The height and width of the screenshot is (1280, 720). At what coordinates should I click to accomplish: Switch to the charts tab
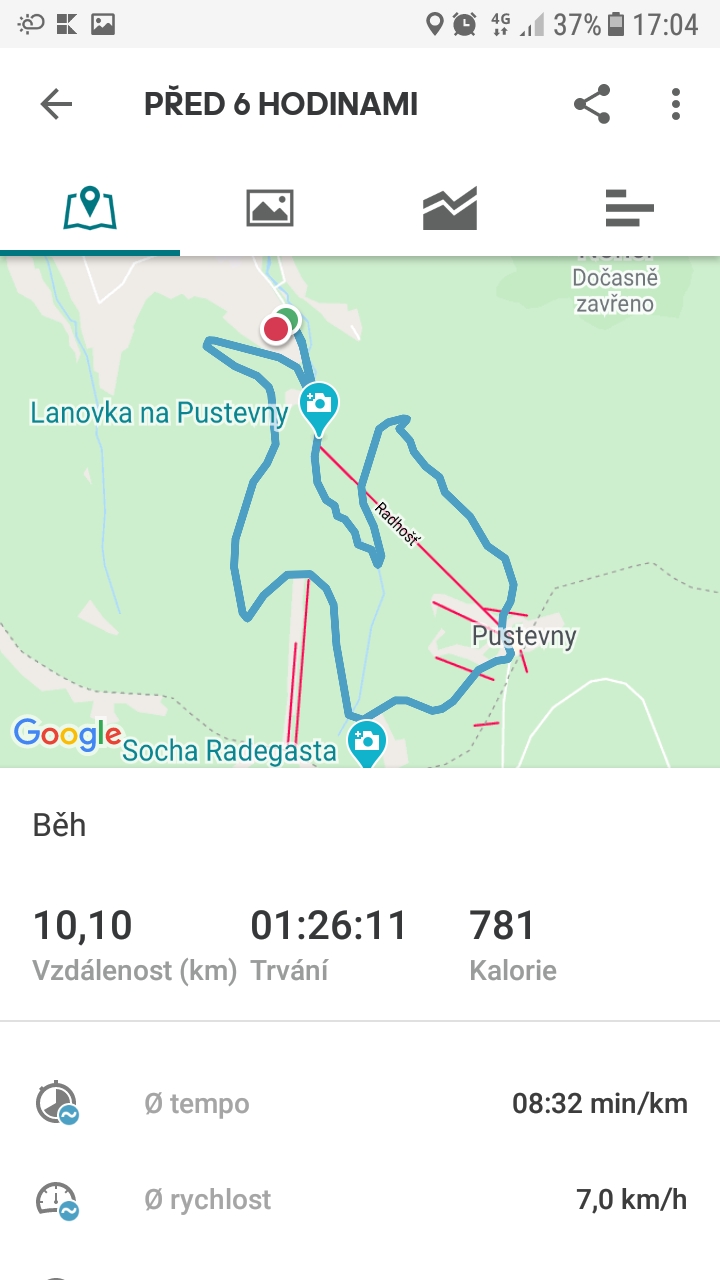pos(450,208)
